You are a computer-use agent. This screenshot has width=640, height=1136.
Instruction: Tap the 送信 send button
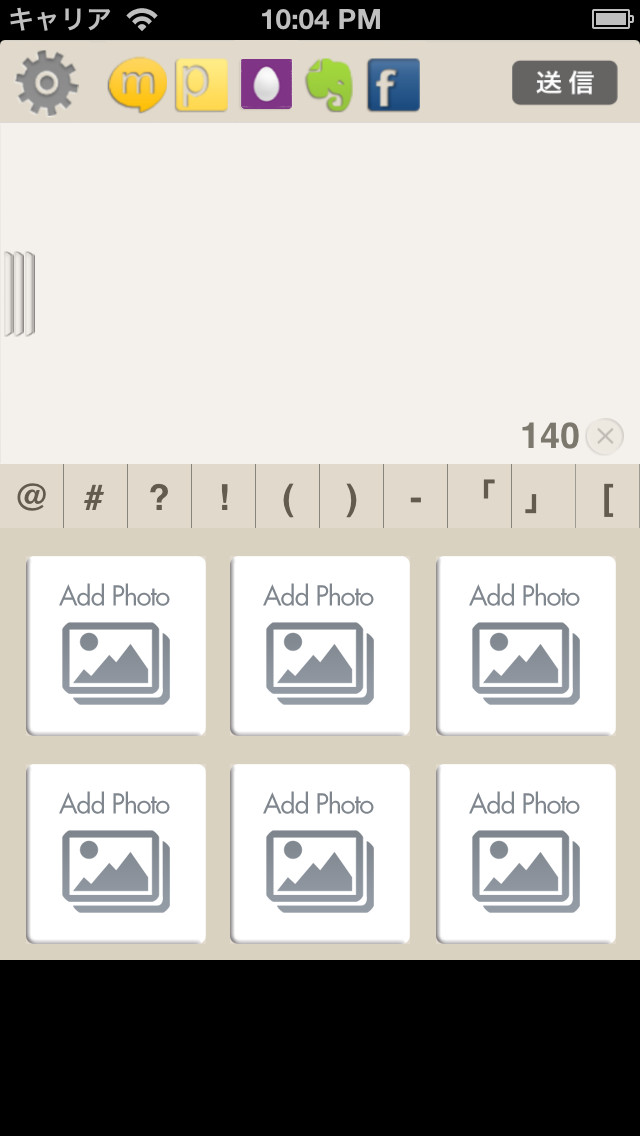coord(565,83)
